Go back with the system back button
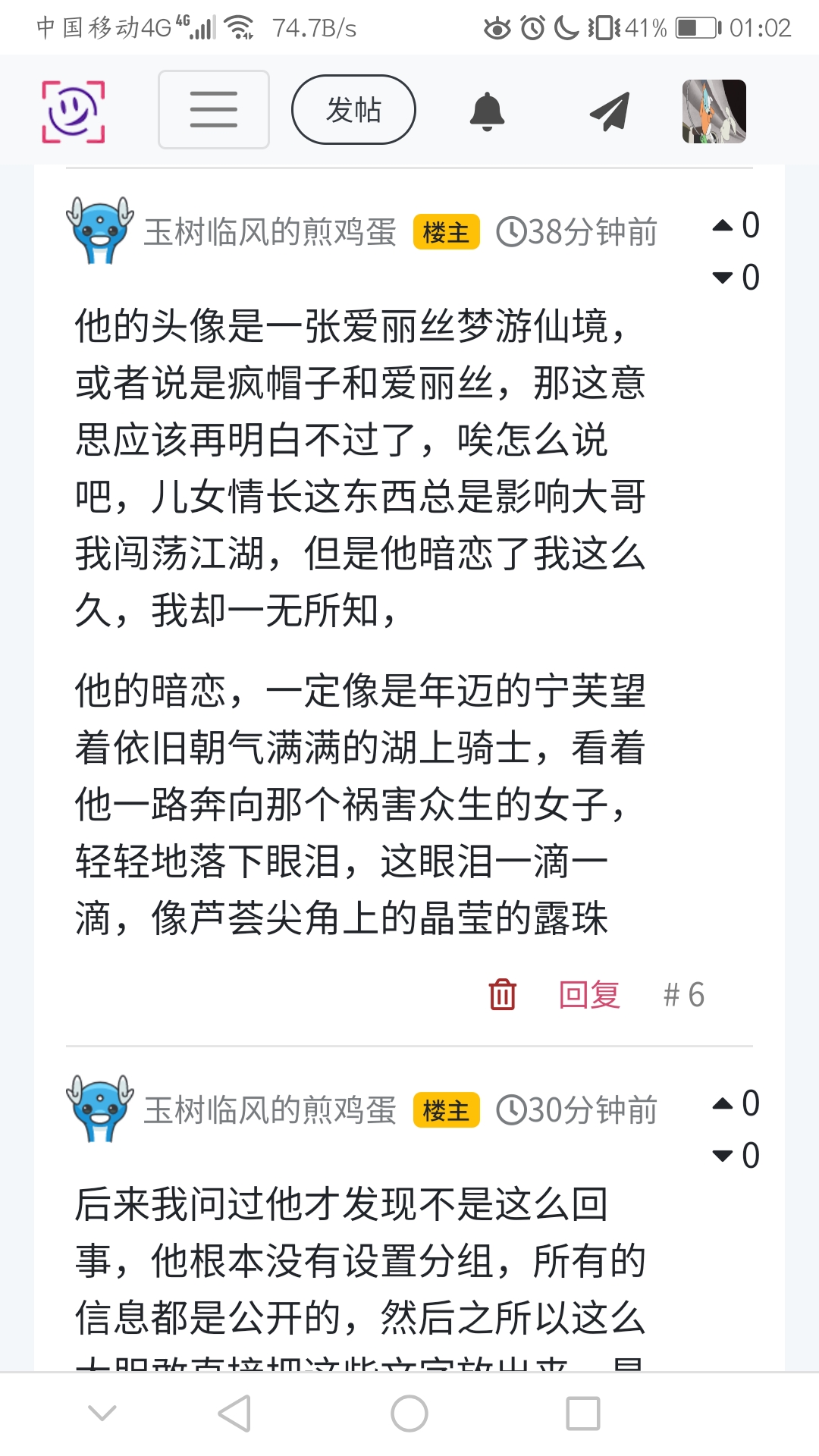 tap(234, 1414)
